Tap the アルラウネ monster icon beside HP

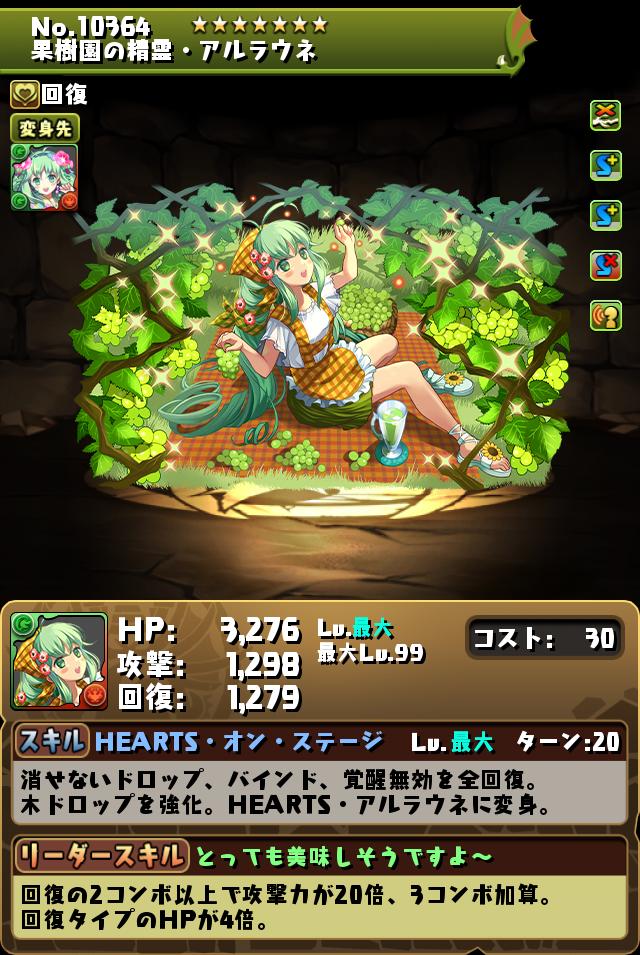59,660
